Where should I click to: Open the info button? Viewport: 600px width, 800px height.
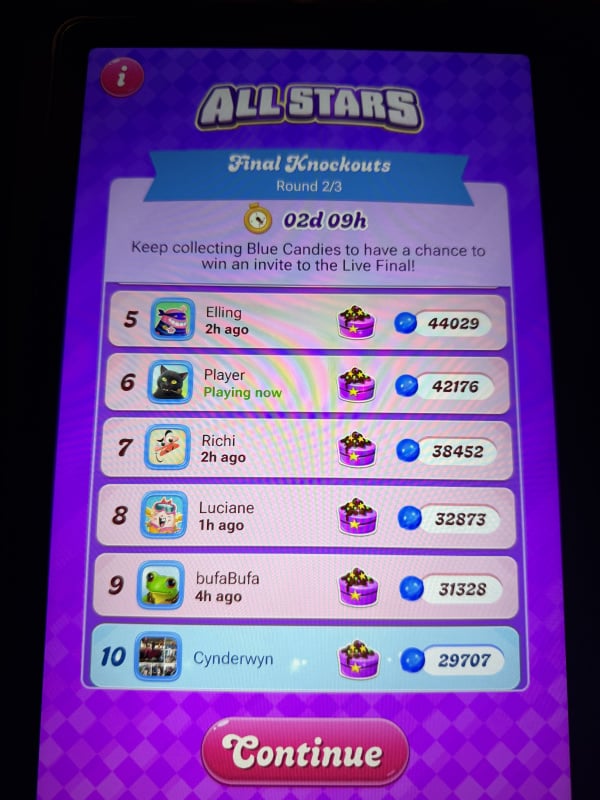click(122, 75)
